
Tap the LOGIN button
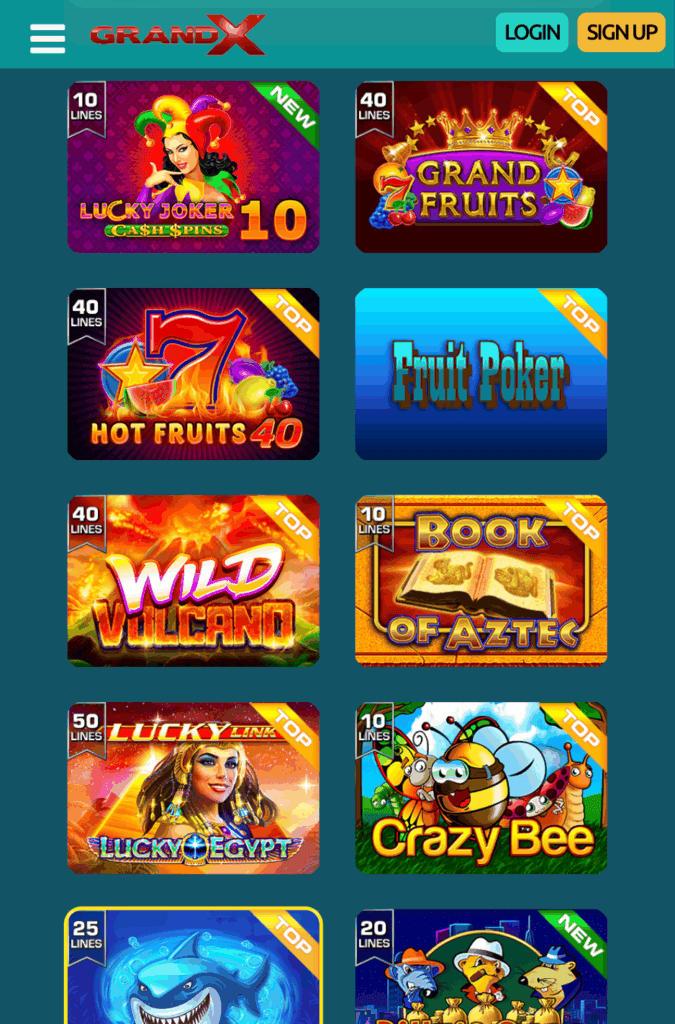[x=531, y=32]
